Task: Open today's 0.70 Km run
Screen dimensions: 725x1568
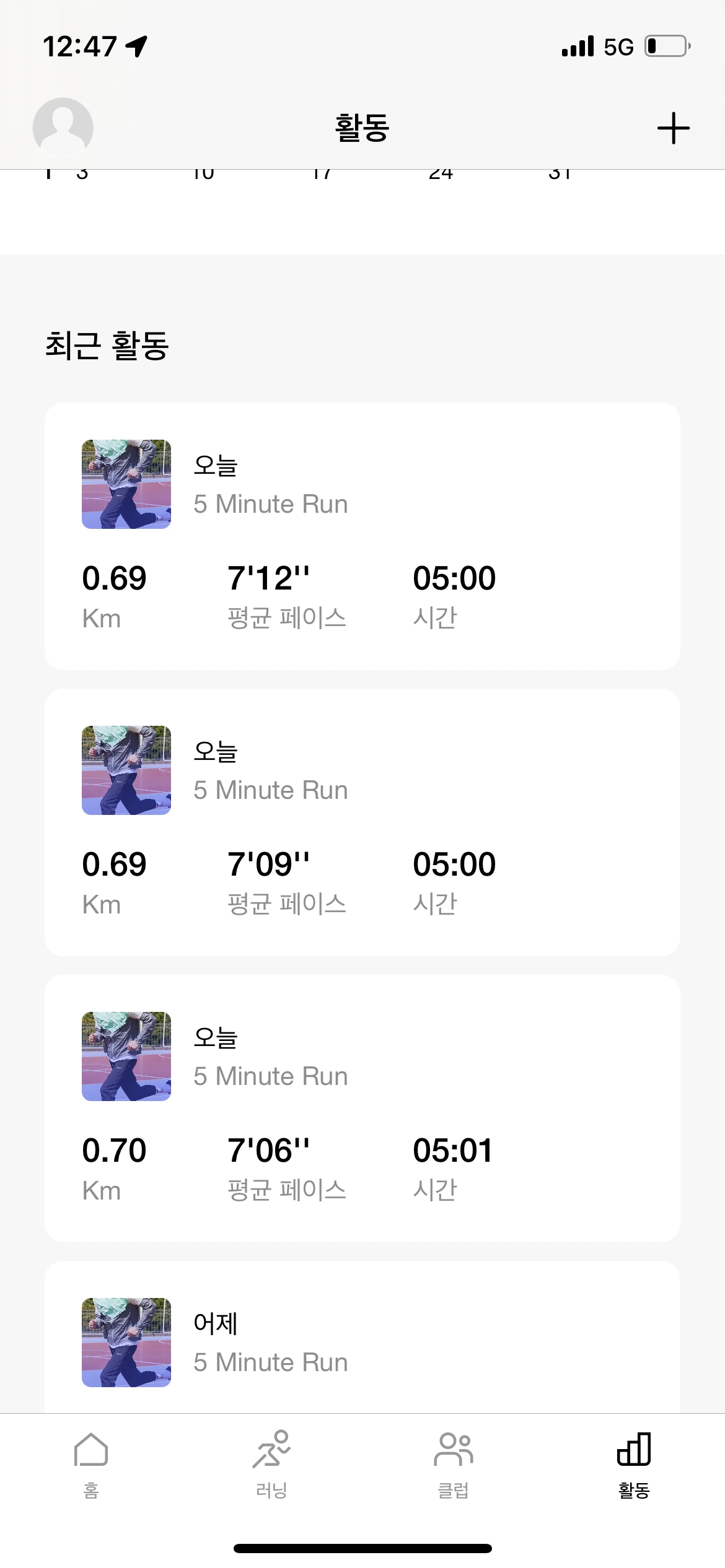Action: click(362, 1108)
